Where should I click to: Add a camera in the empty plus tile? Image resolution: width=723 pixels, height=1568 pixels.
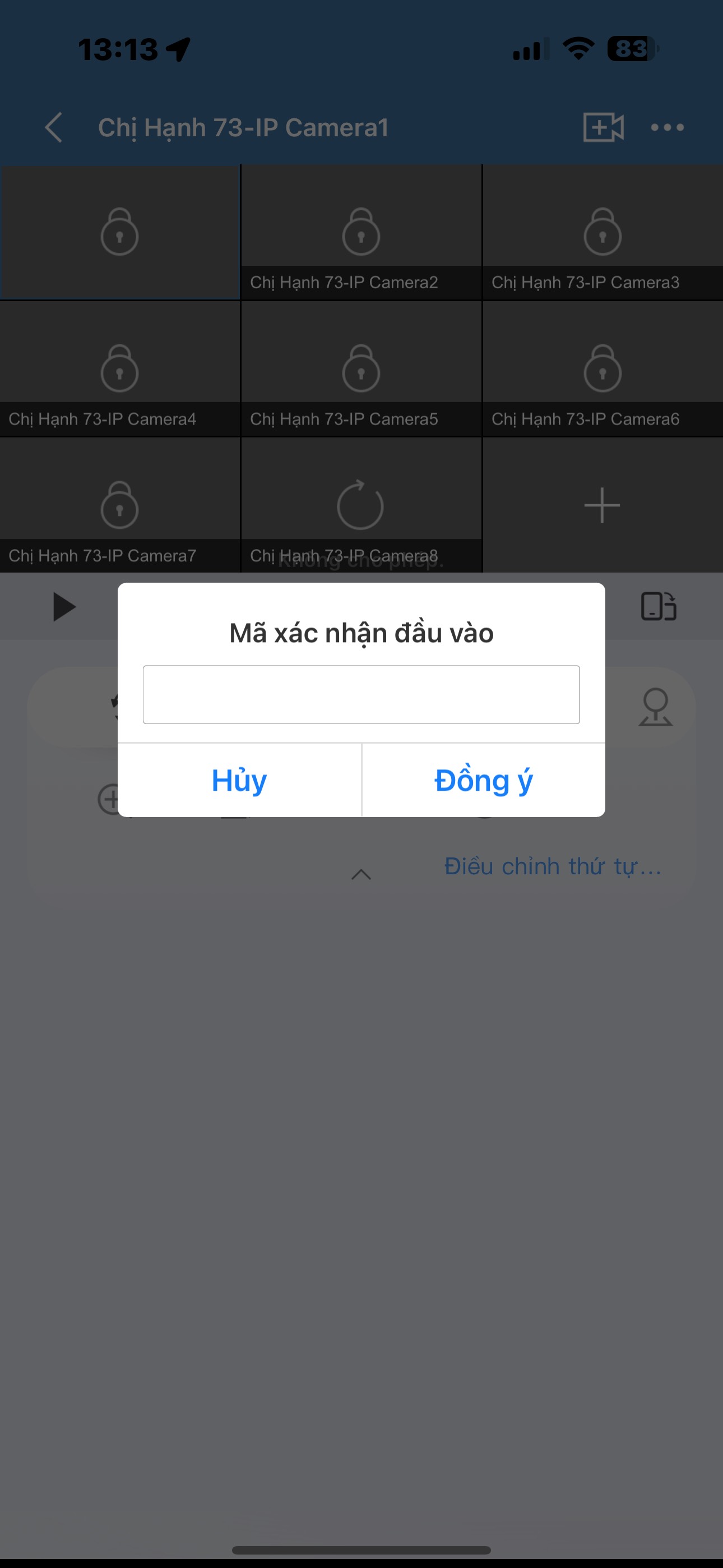point(602,505)
